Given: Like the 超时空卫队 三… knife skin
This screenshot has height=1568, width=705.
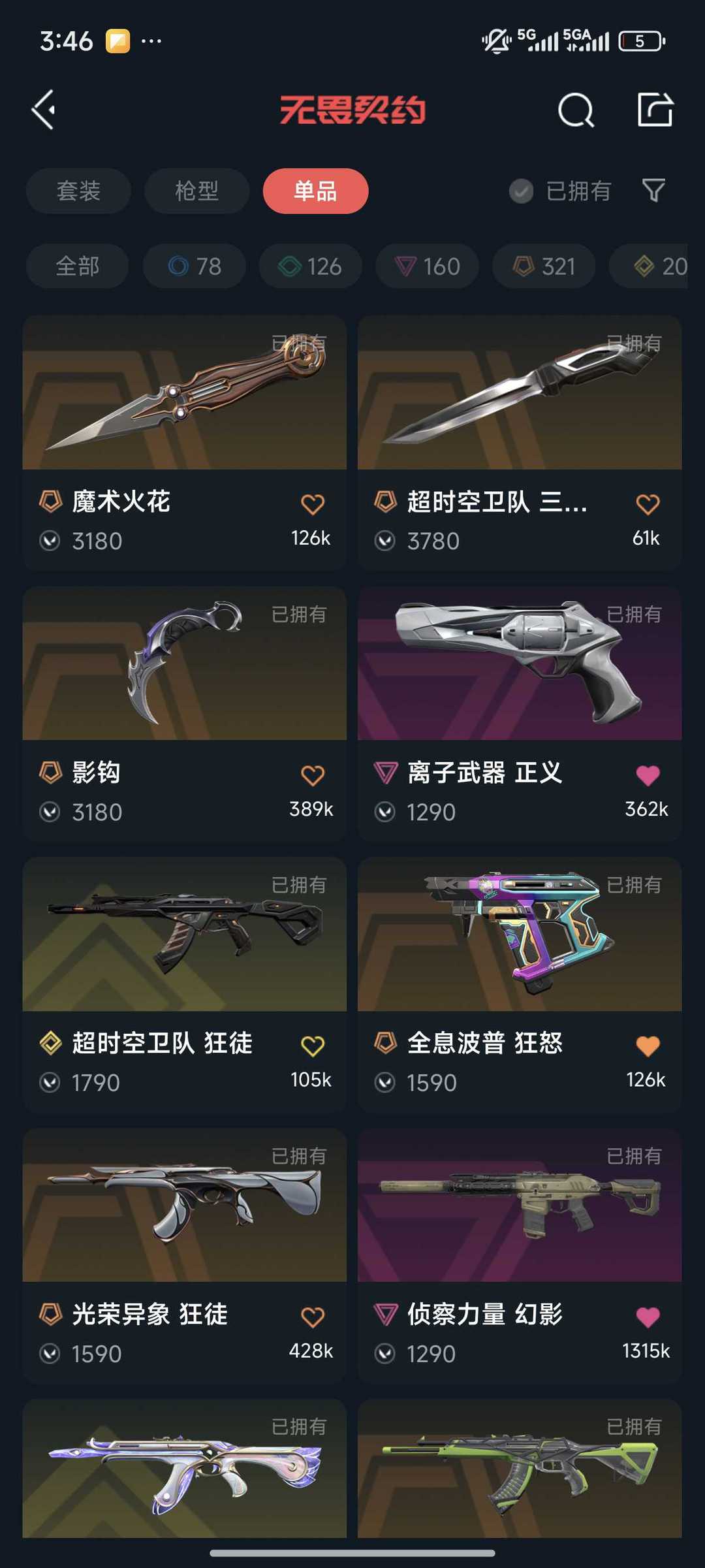Looking at the screenshot, I should (648, 504).
